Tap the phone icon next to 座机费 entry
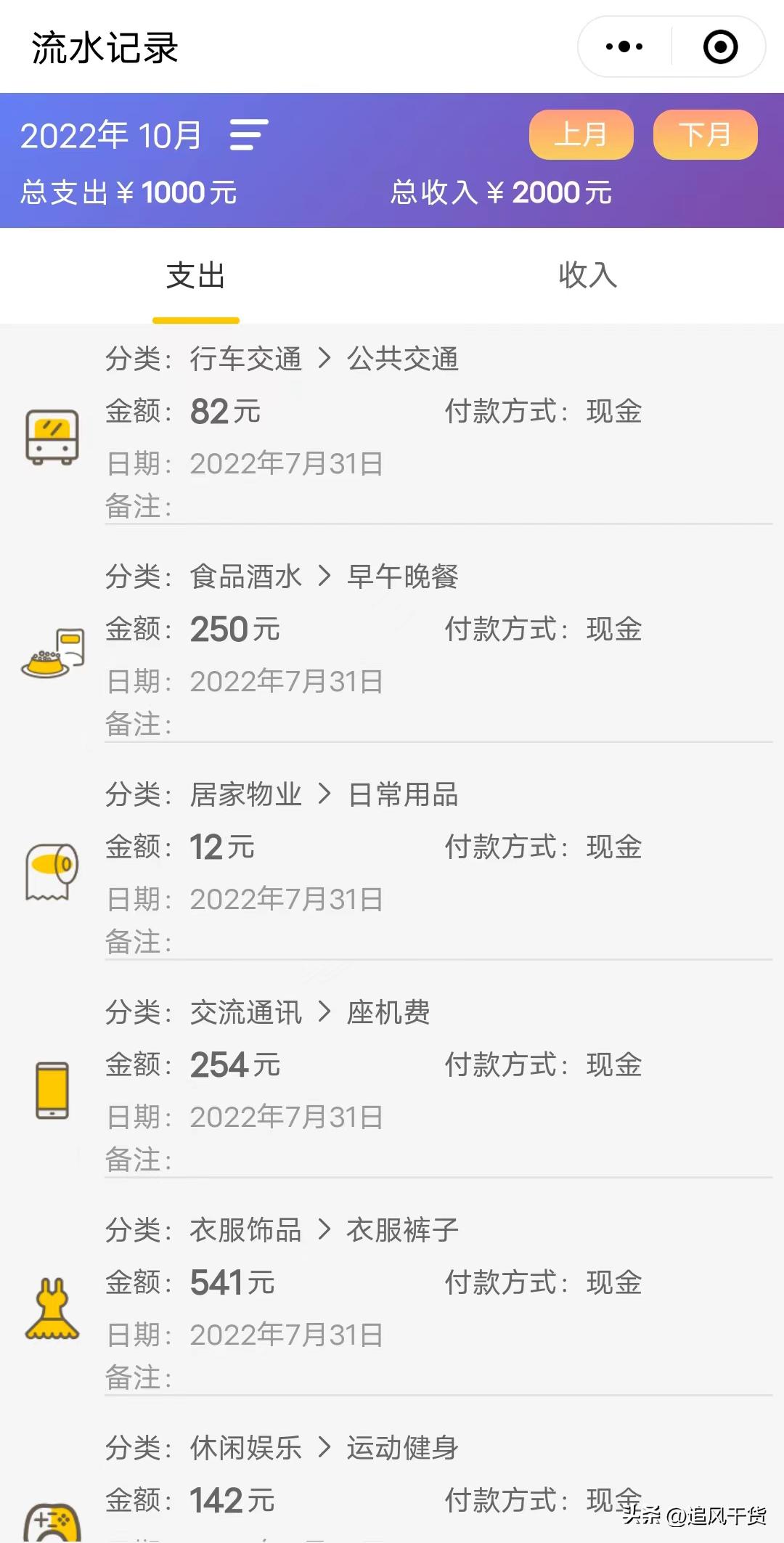The width and height of the screenshot is (784, 1543). pyautogui.click(x=51, y=1089)
